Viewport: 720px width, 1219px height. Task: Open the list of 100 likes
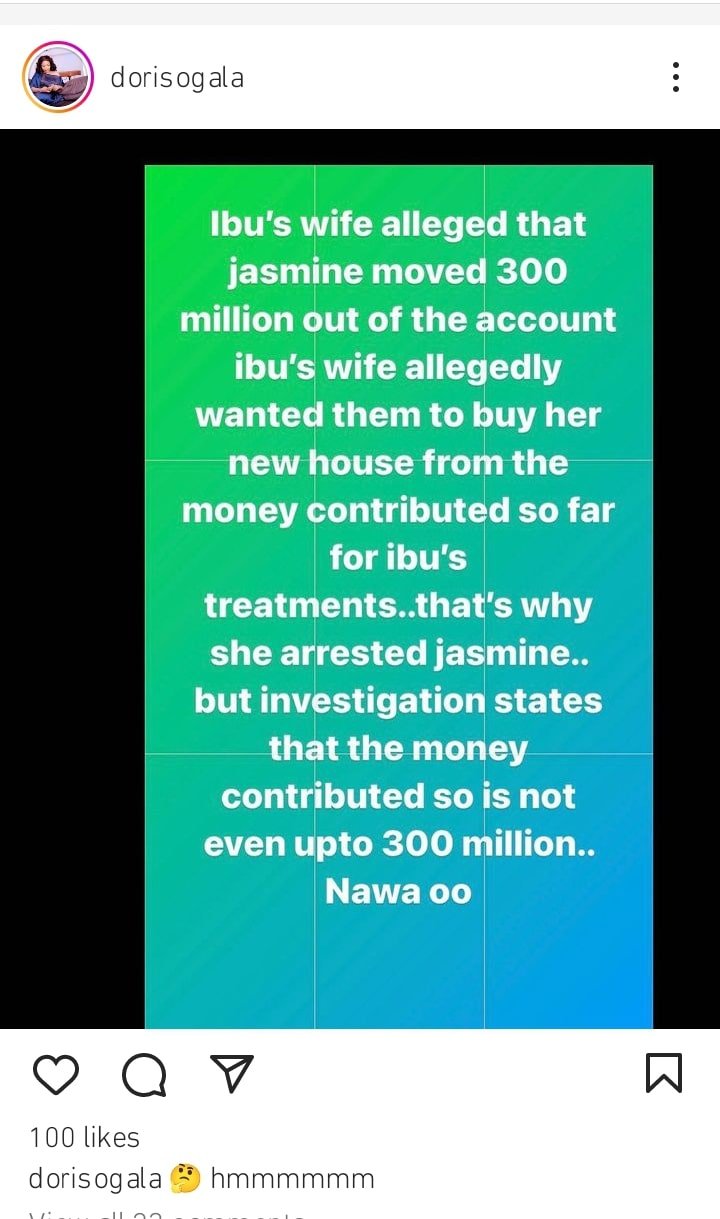tap(83, 1137)
